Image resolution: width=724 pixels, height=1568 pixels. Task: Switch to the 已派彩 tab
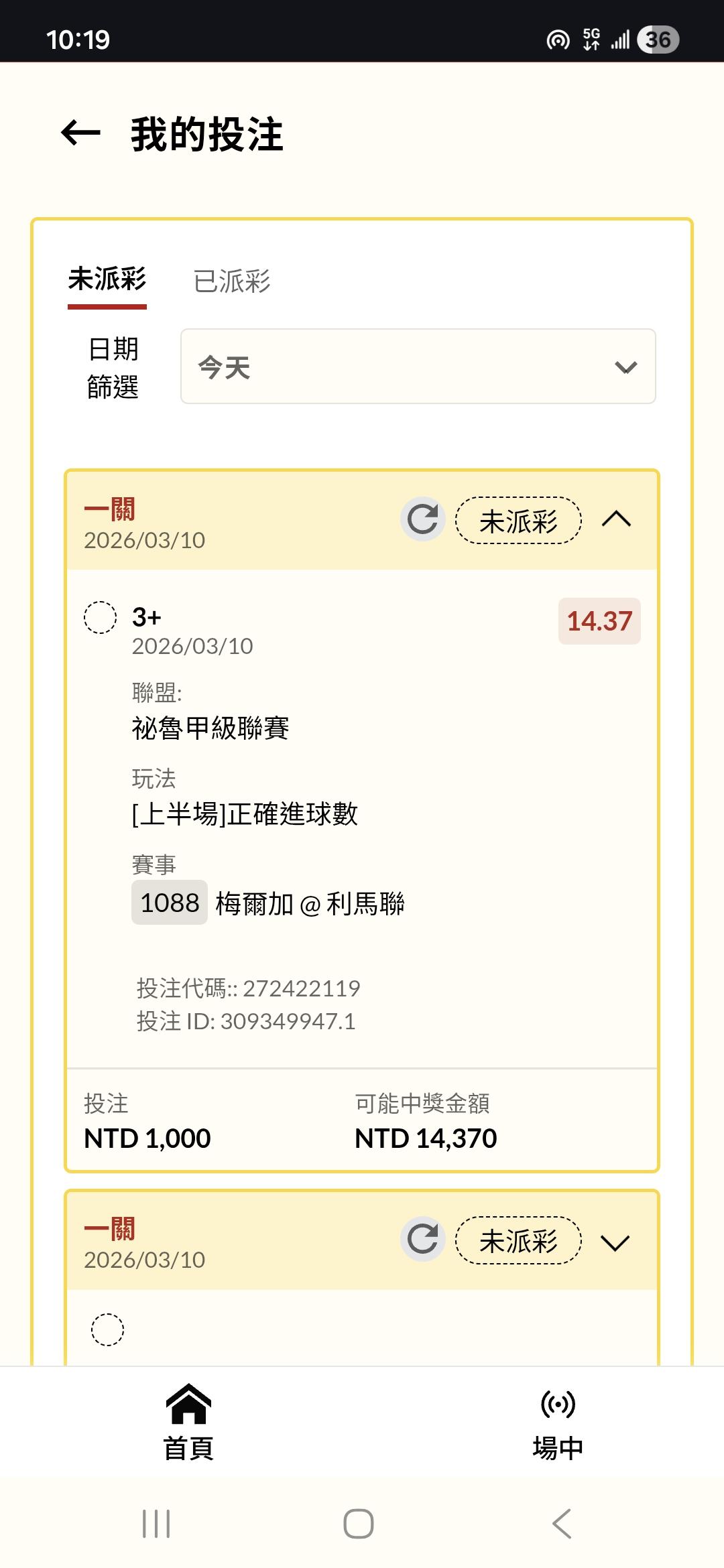tap(232, 281)
